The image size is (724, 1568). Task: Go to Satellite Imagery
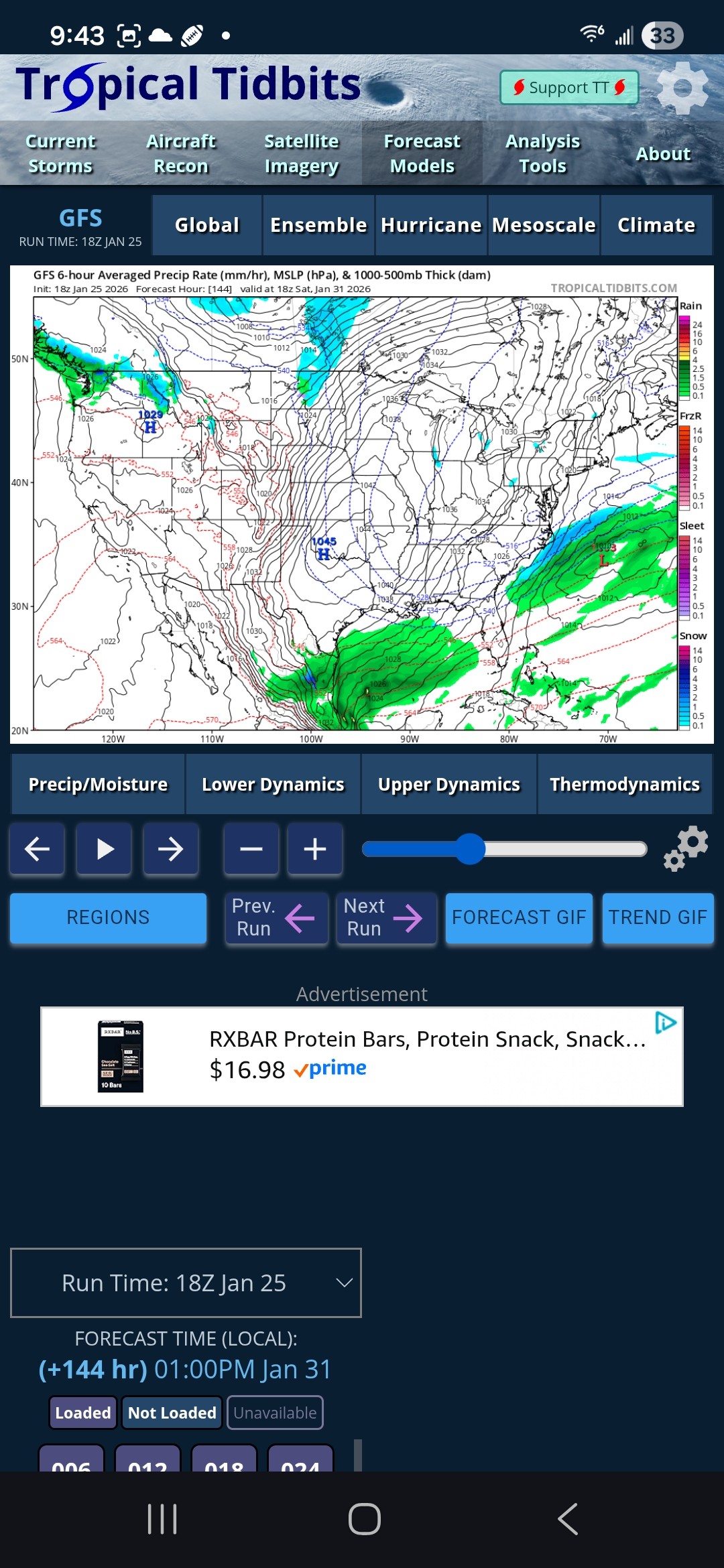(x=301, y=153)
